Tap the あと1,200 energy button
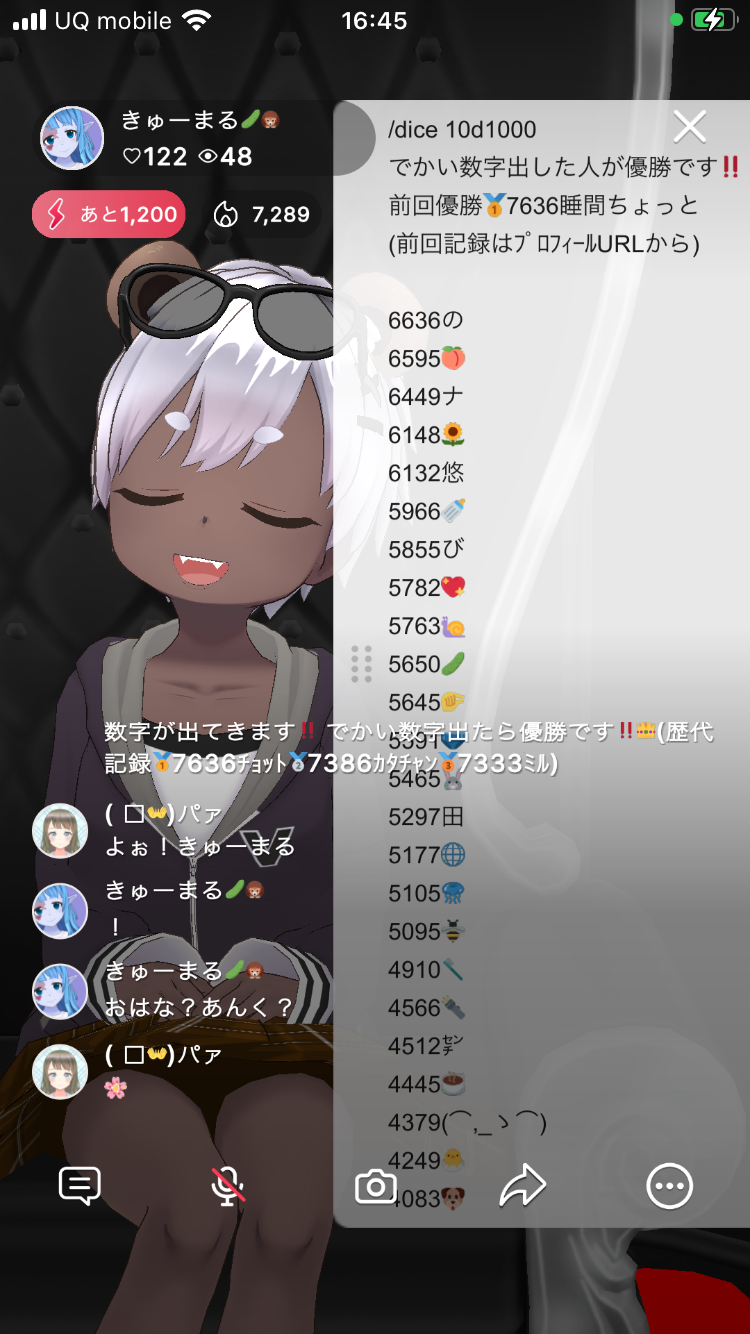The image size is (750, 1334). pos(109,214)
